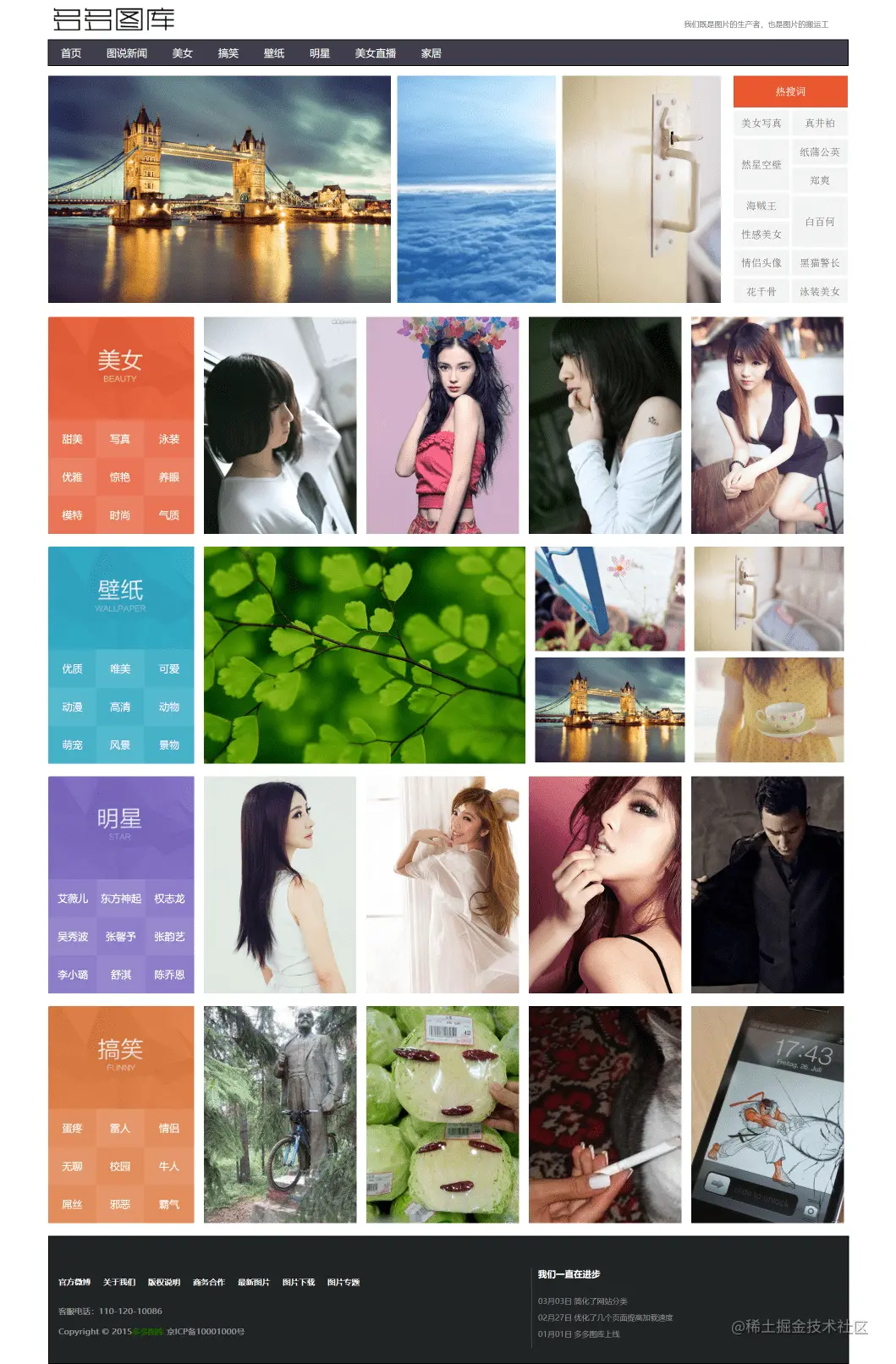Image resolution: width=896 pixels, height=1364 pixels.
Task: Go to 首页 in the navigation bar
Action: (x=71, y=53)
